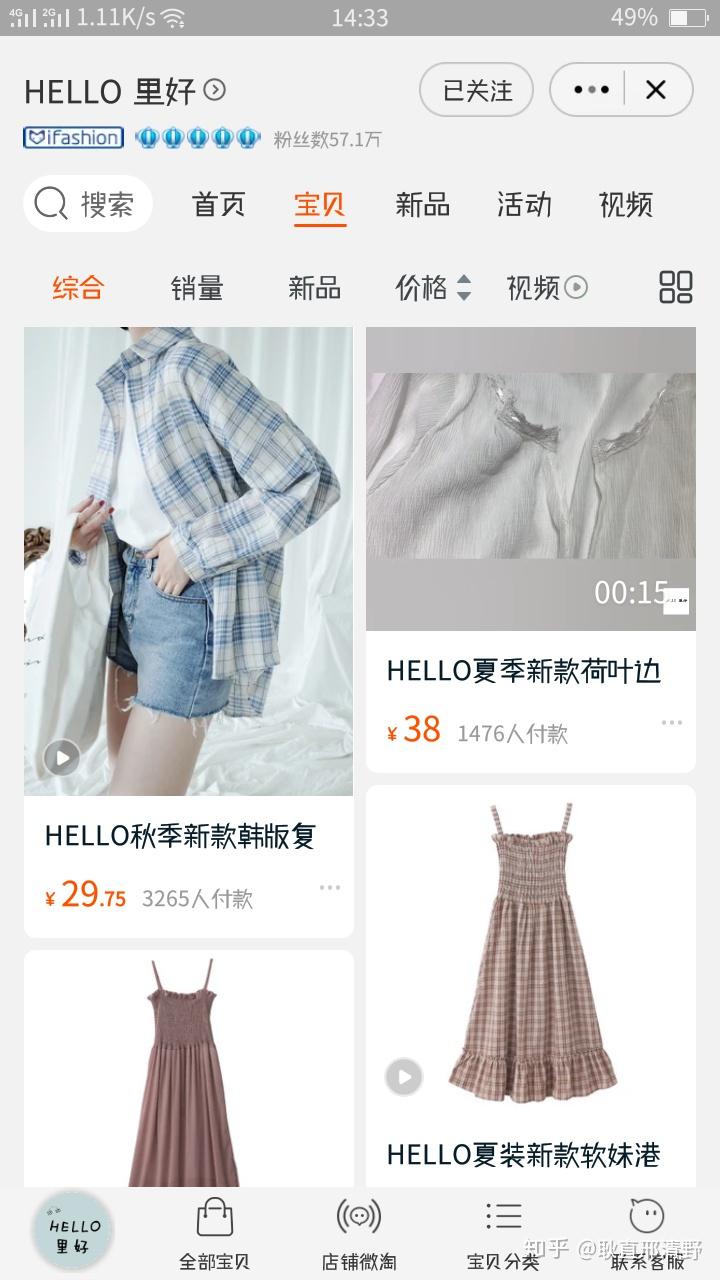The height and width of the screenshot is (1280, 720).
Task: Open the 搜索 search box
Action: pyautogui.click(x=88, y=204)
